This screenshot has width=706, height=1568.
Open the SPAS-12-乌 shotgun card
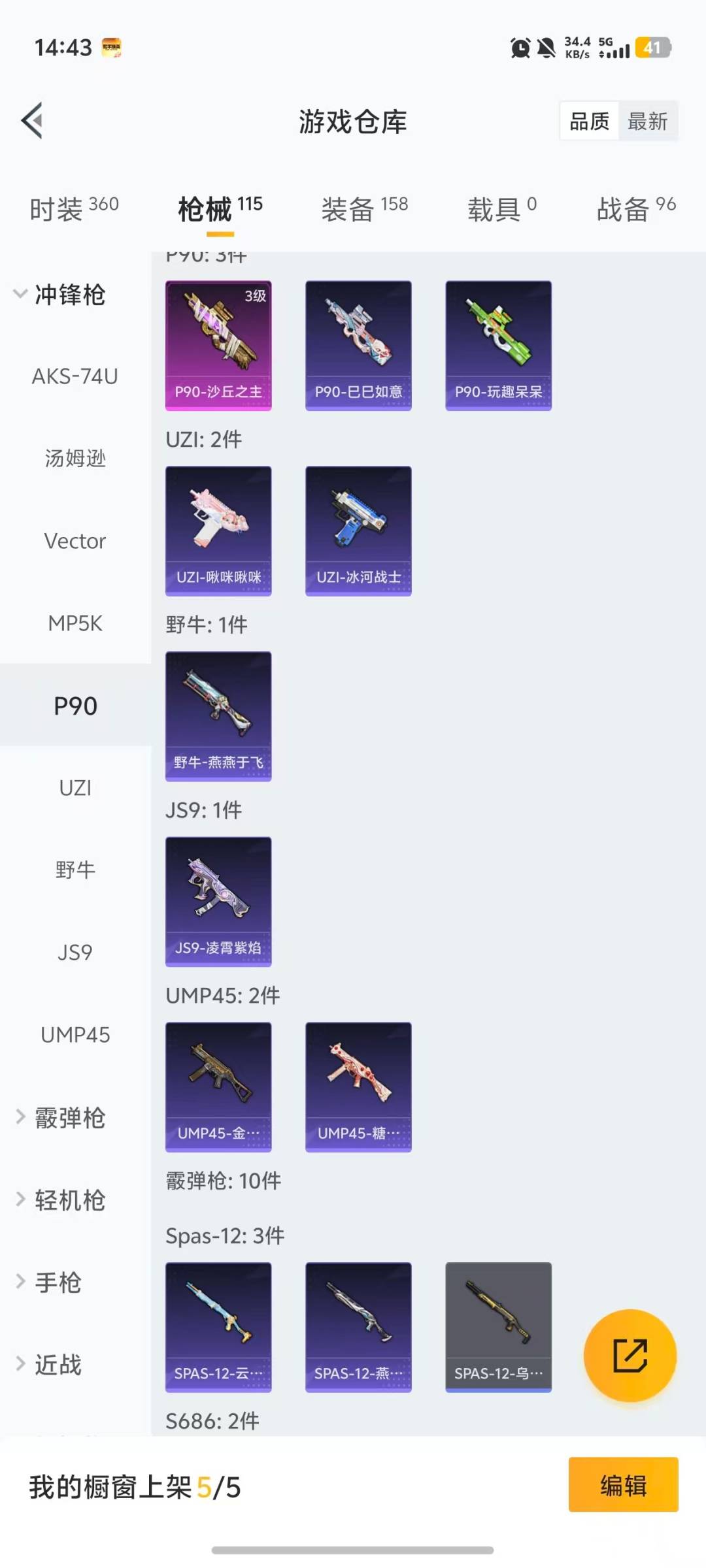pyautogui.click(x=498, y=1328)
